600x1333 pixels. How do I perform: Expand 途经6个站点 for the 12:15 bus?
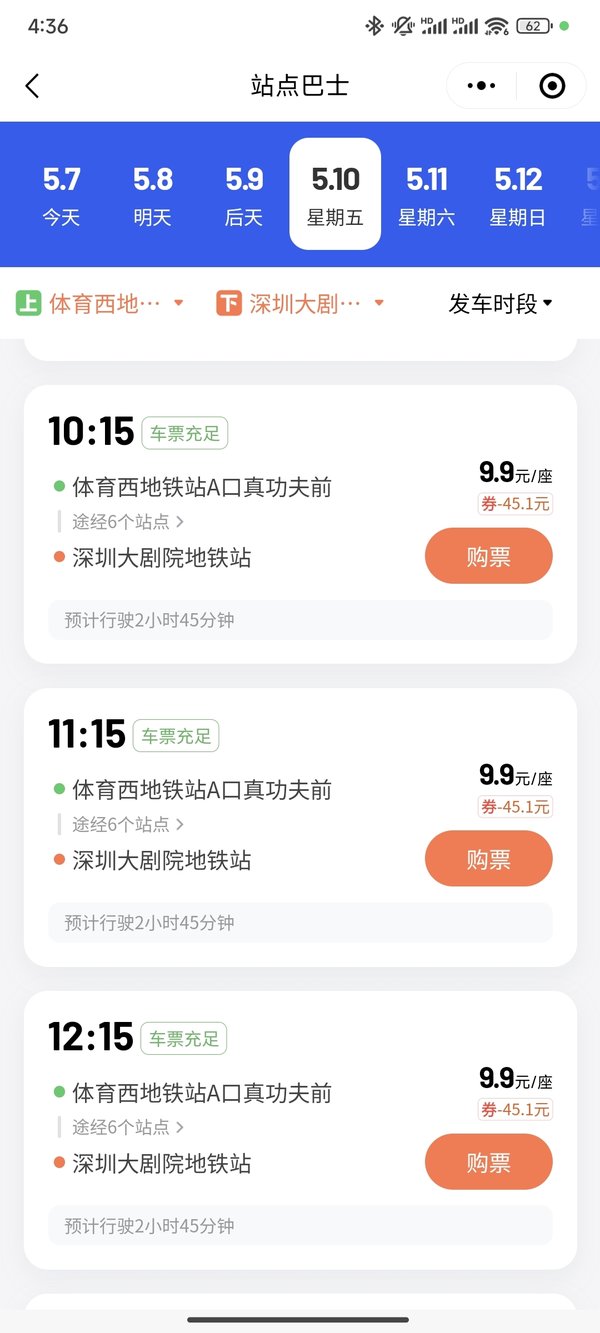click(x=128, y=1128)
